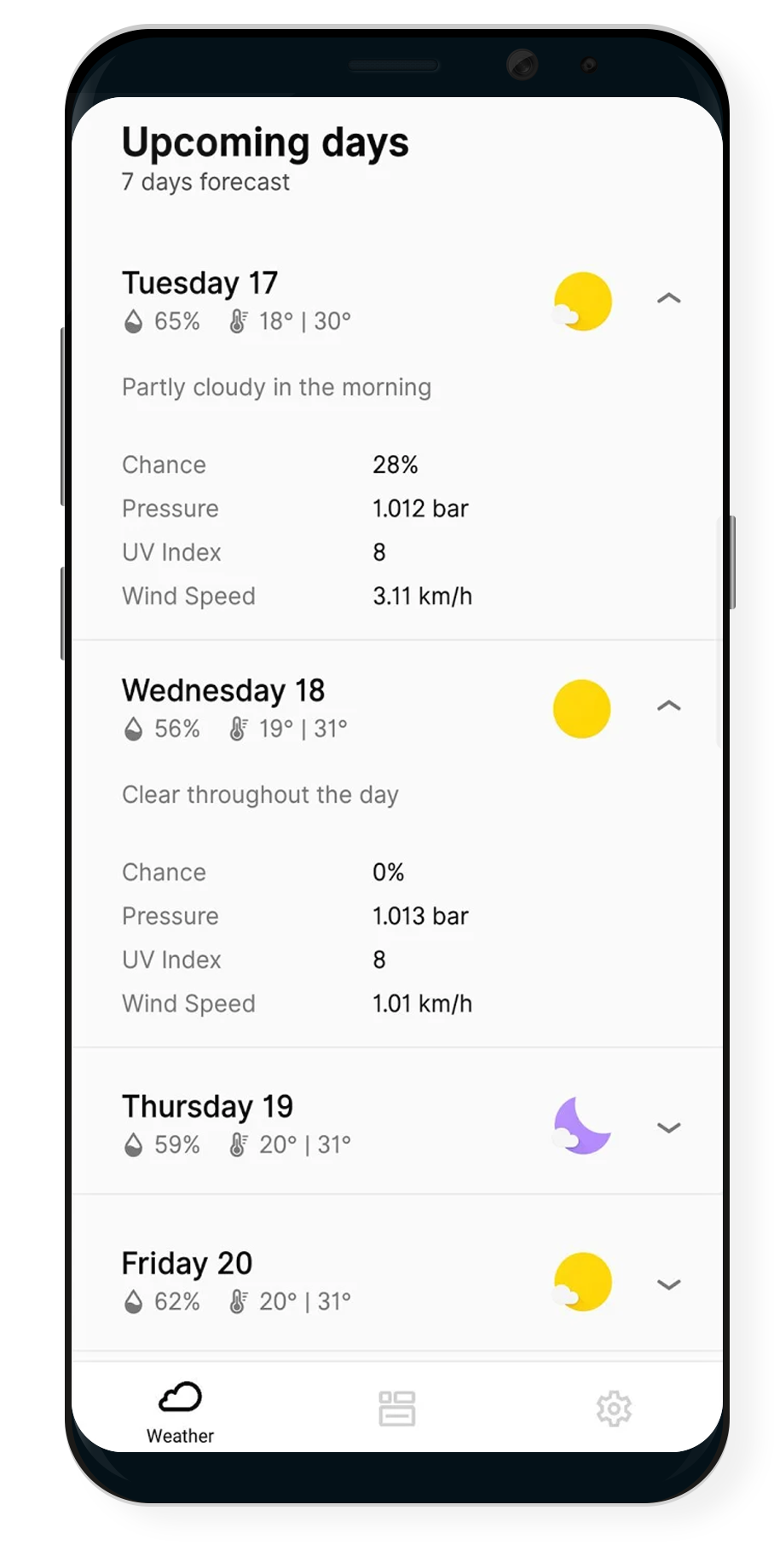The height and width of the screenshot is (1568, 774).
Task: Collapse the Wednesday 18 forecast details
Action: coord(669,706)
